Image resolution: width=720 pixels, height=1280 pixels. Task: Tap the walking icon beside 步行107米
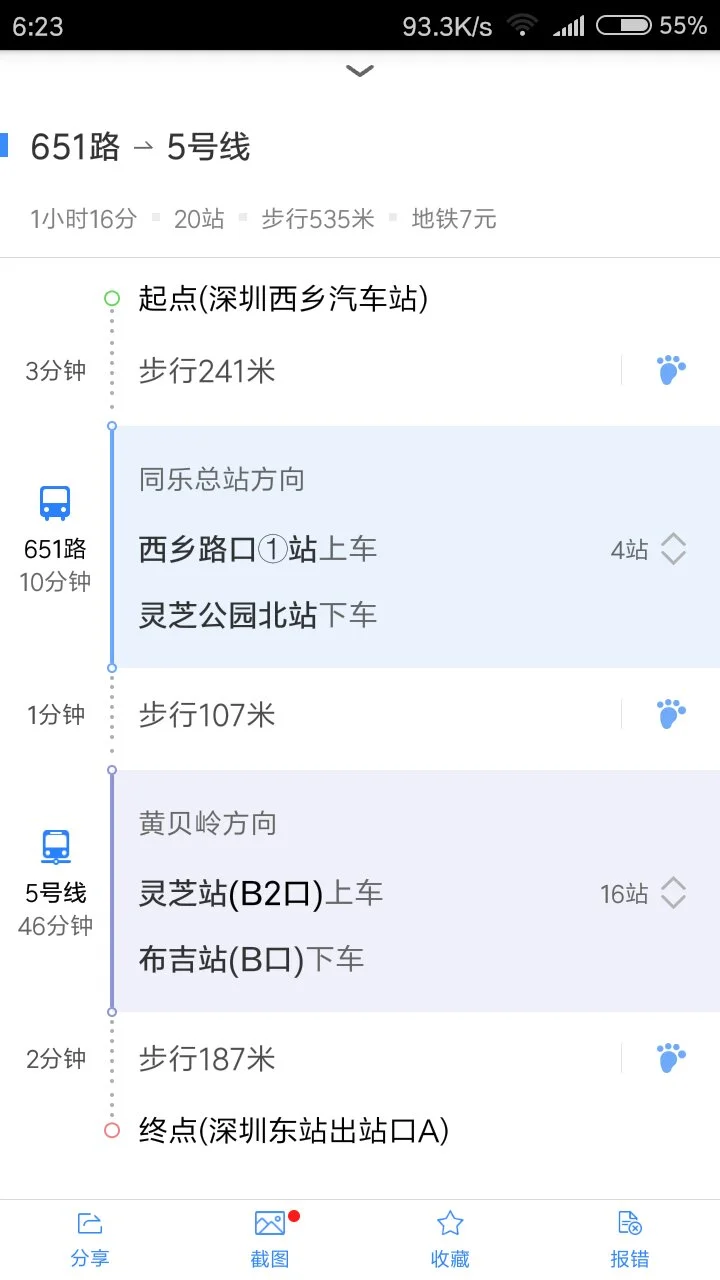[670, 713]
